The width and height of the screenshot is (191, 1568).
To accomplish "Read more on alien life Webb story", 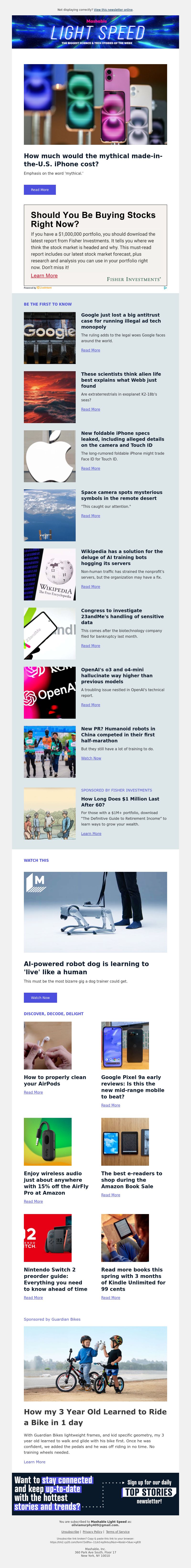I will coord(90,409).
